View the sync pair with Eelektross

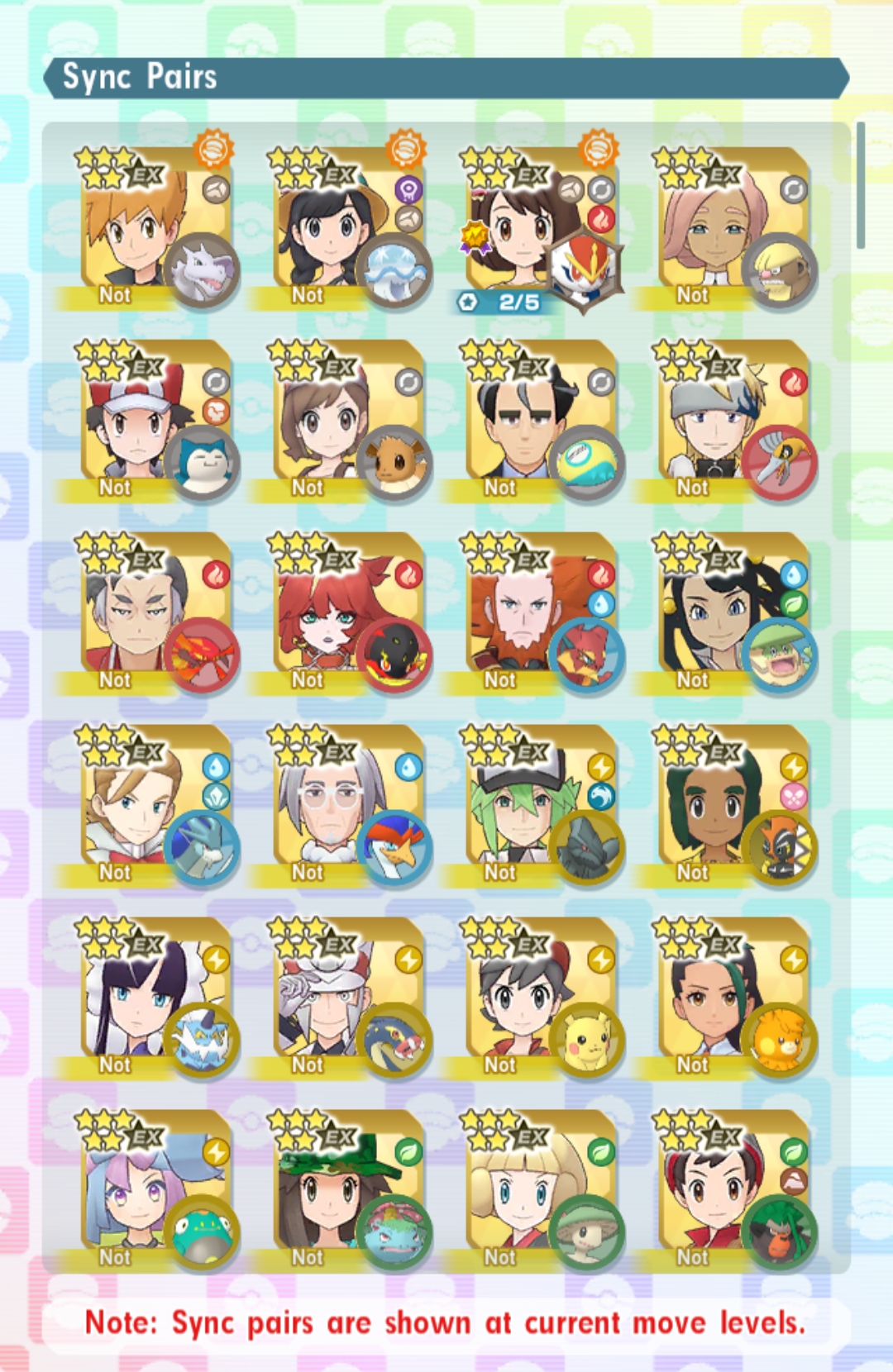[348, 998]
